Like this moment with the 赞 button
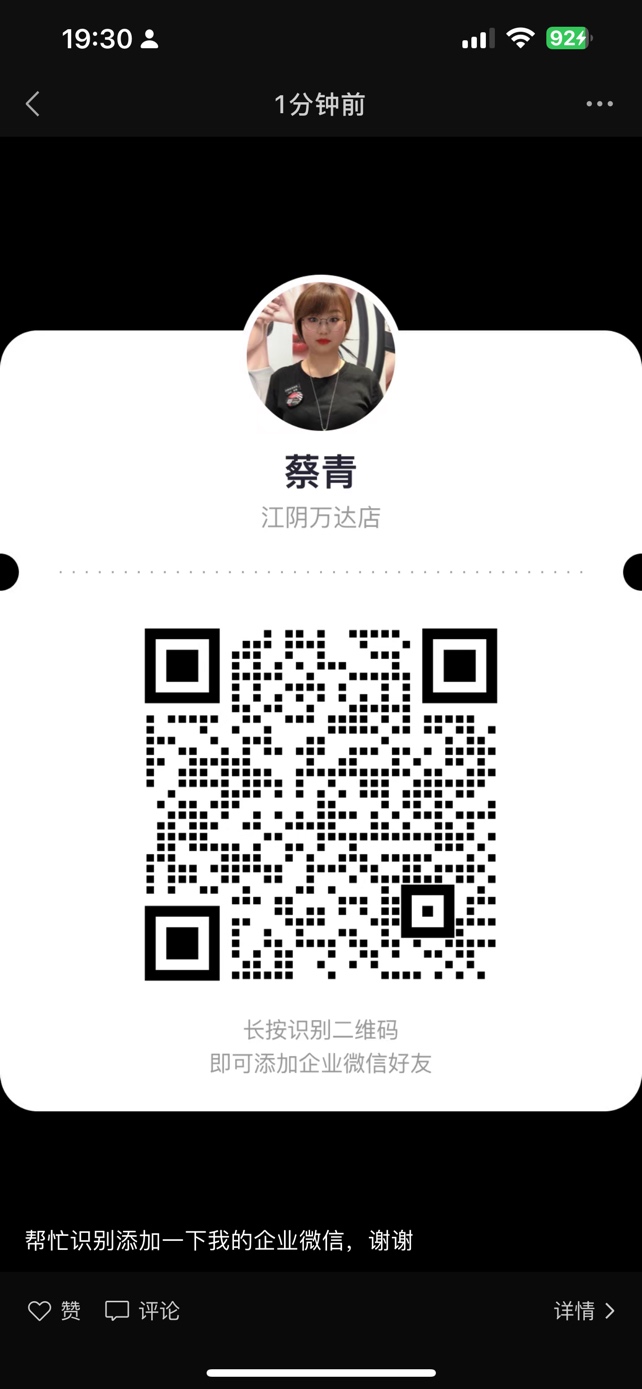The image size is (642, 1389). 54,1310
